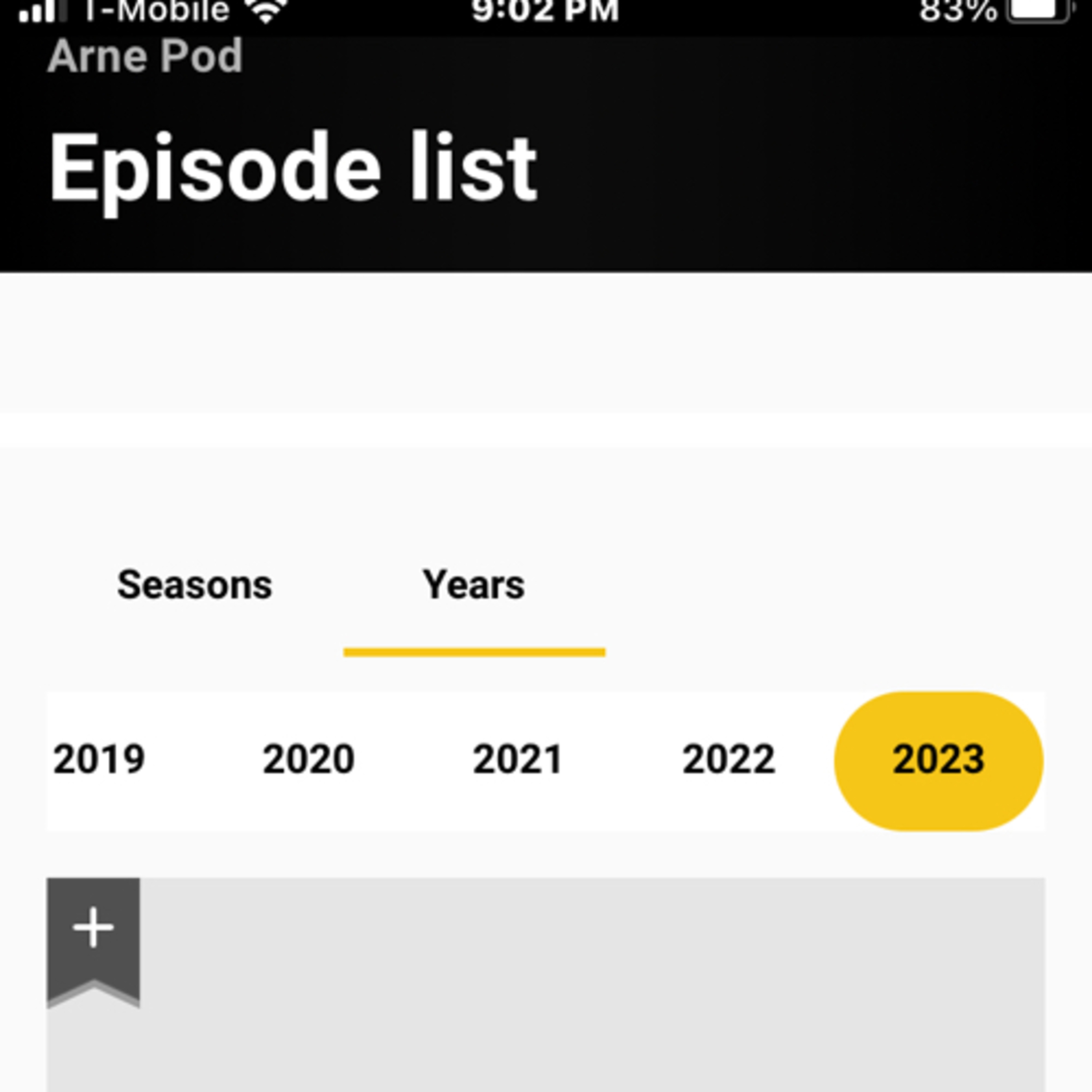
Task: Choose the 2021 year chip
Action: click(518, 759)
